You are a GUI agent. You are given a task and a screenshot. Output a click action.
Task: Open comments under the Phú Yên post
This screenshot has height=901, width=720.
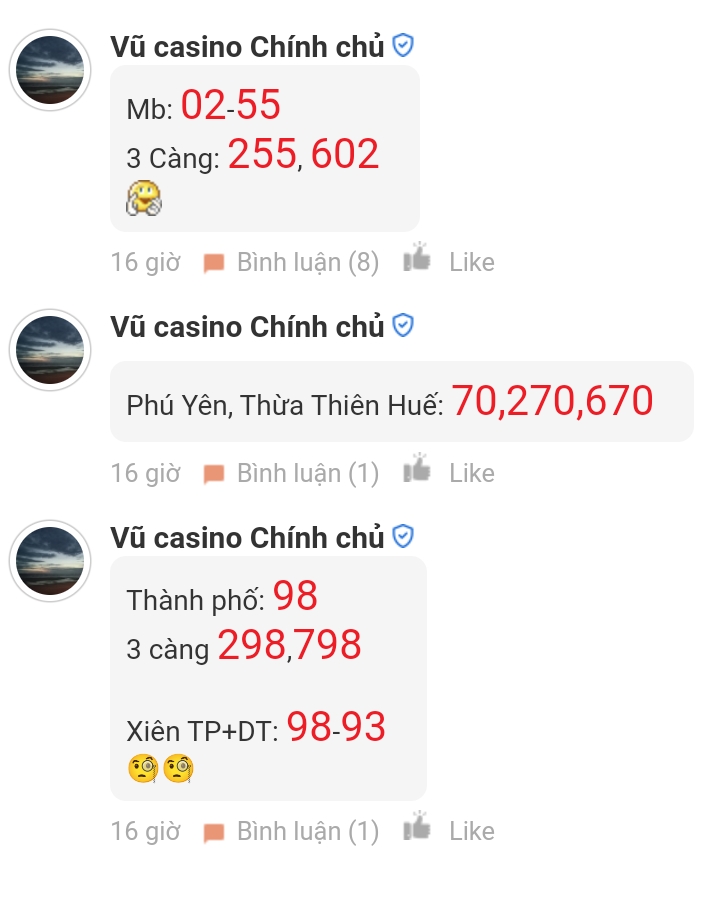(x=292, y=473)
